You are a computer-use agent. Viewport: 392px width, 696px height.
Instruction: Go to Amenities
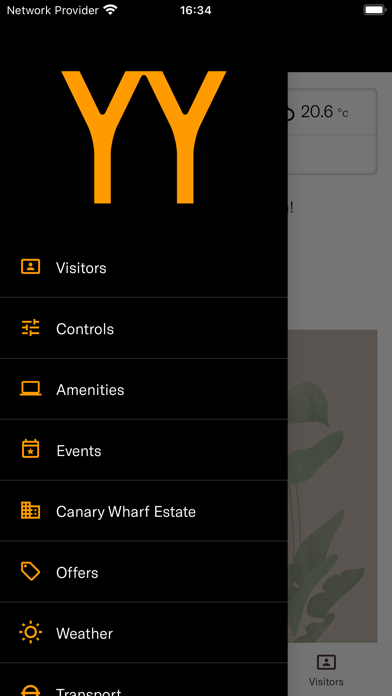click(x=143, y=389)
